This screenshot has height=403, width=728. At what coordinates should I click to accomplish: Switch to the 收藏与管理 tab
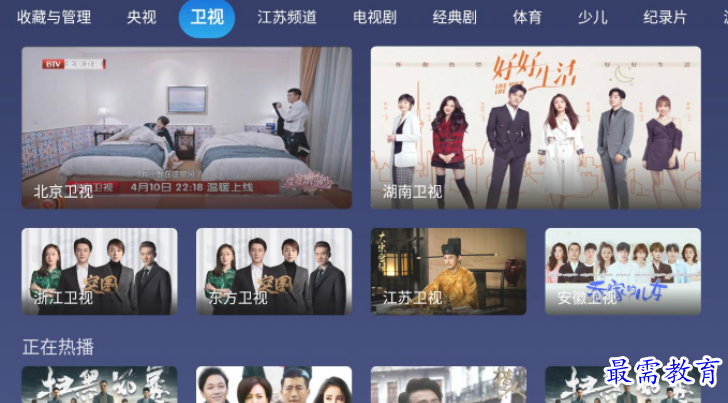(x=56, y=18)
